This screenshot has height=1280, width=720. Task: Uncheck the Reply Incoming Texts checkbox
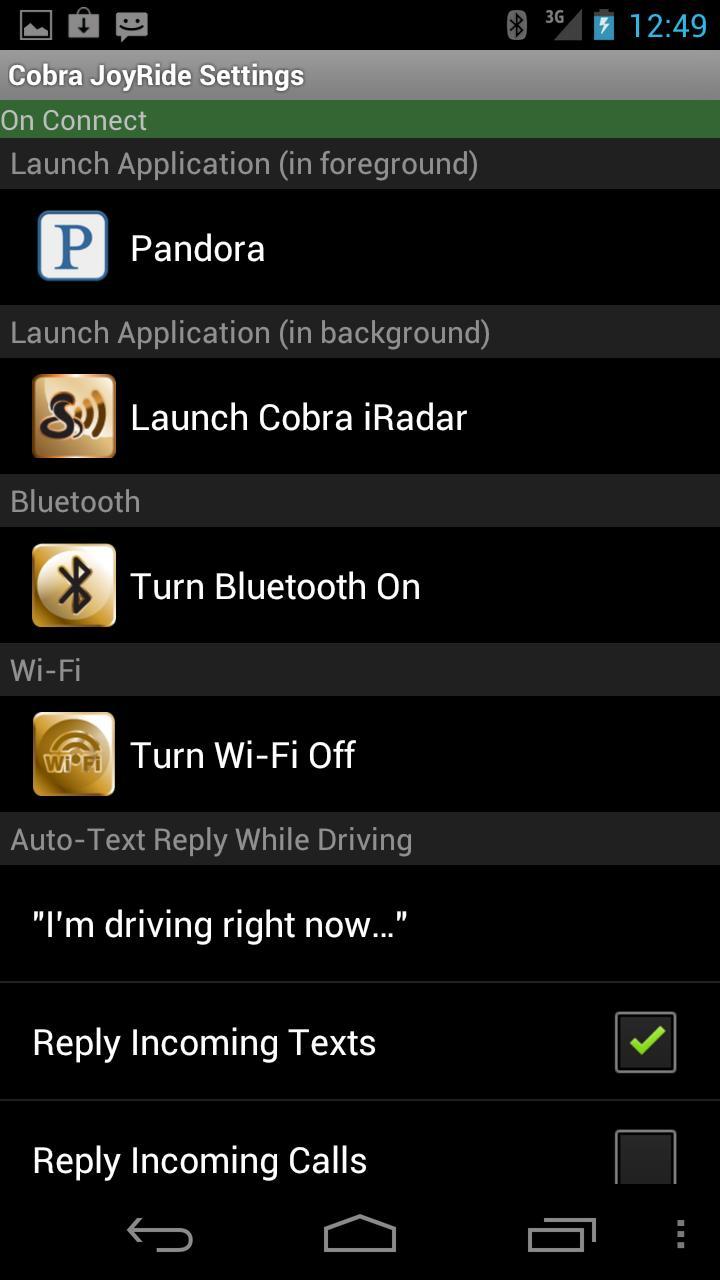tap(645, 1041)
